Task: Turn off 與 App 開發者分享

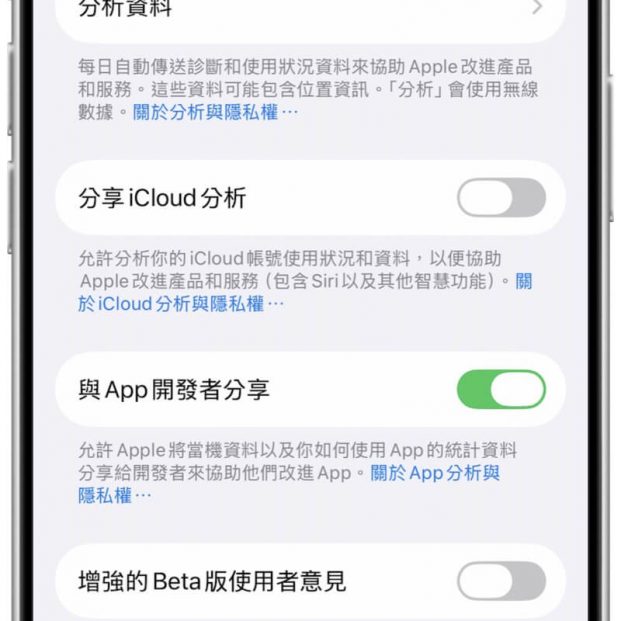Action: tap(501, 389)
